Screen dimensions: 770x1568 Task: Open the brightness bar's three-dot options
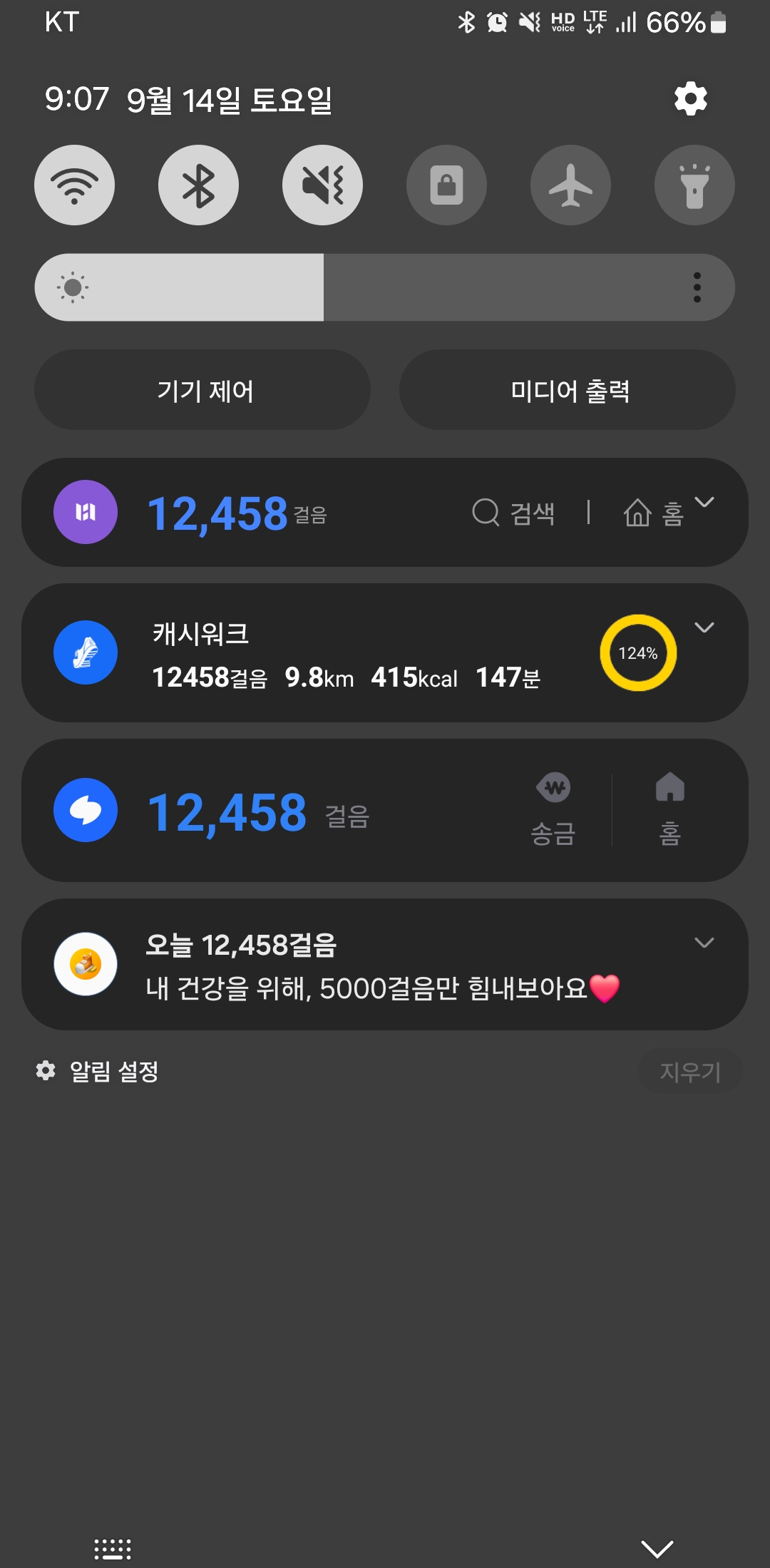697,287
